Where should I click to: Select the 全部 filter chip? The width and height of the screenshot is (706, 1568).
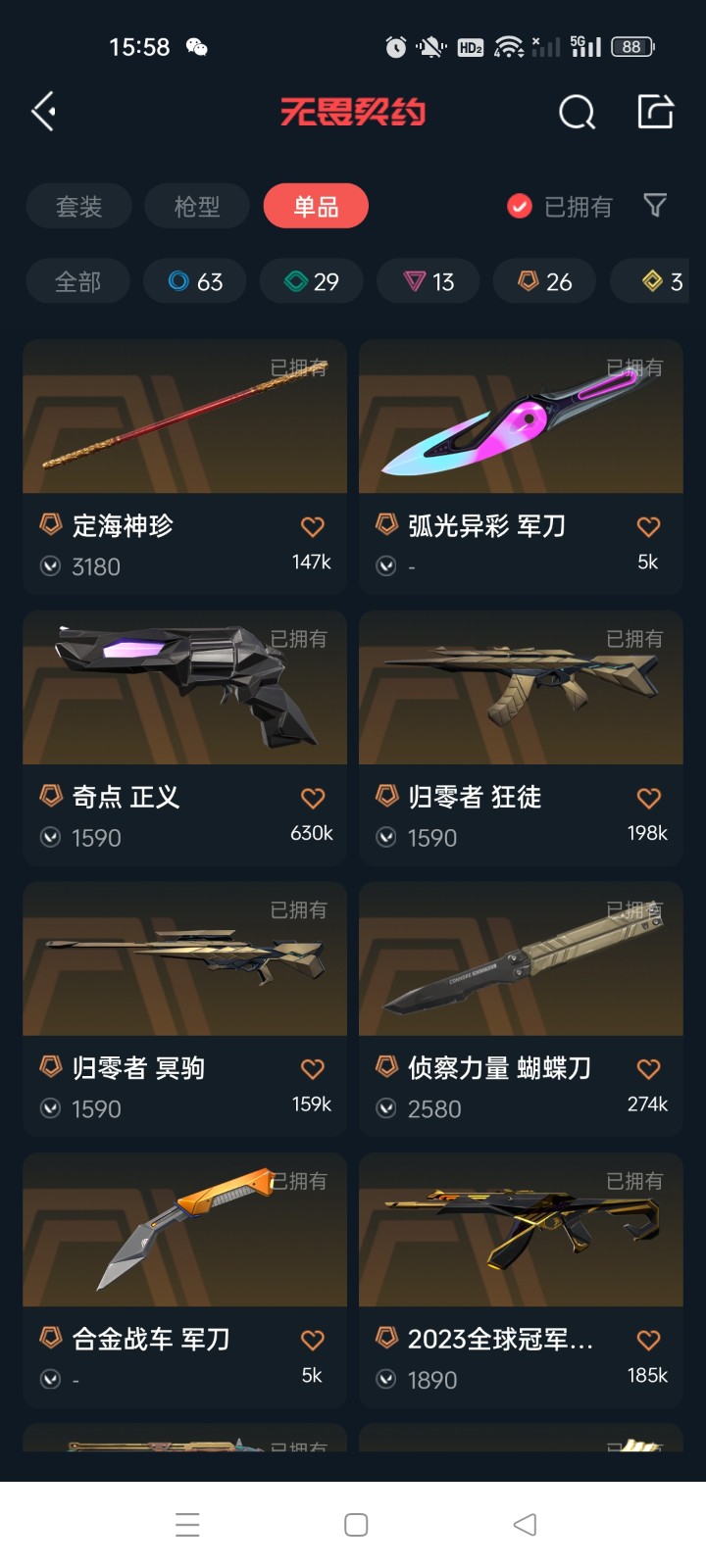[77, 282]
